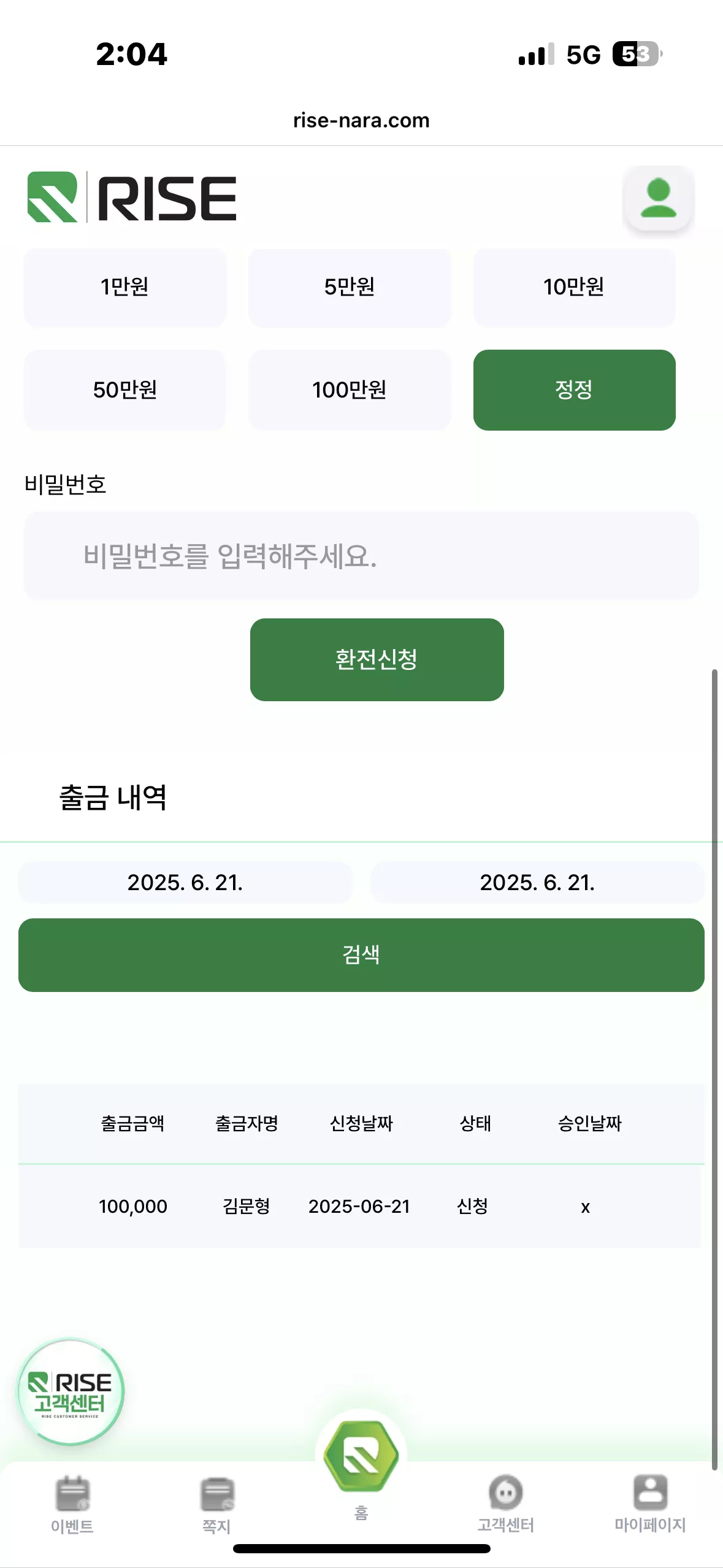This screenshot has height=1568, width=723.
Task: Choose the 10만원 amount
Action: pos(574,287)
